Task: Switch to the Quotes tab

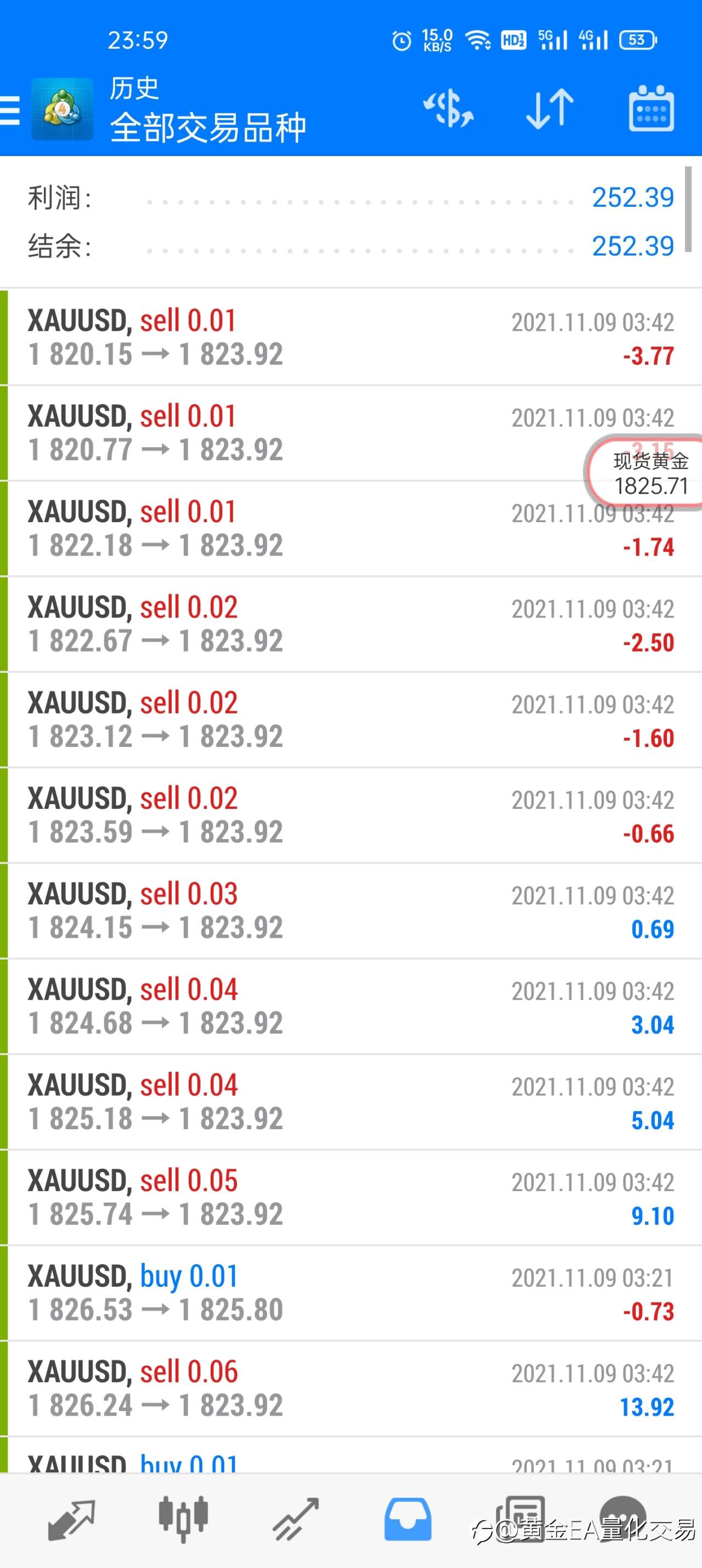Action: pos(71,1520)
